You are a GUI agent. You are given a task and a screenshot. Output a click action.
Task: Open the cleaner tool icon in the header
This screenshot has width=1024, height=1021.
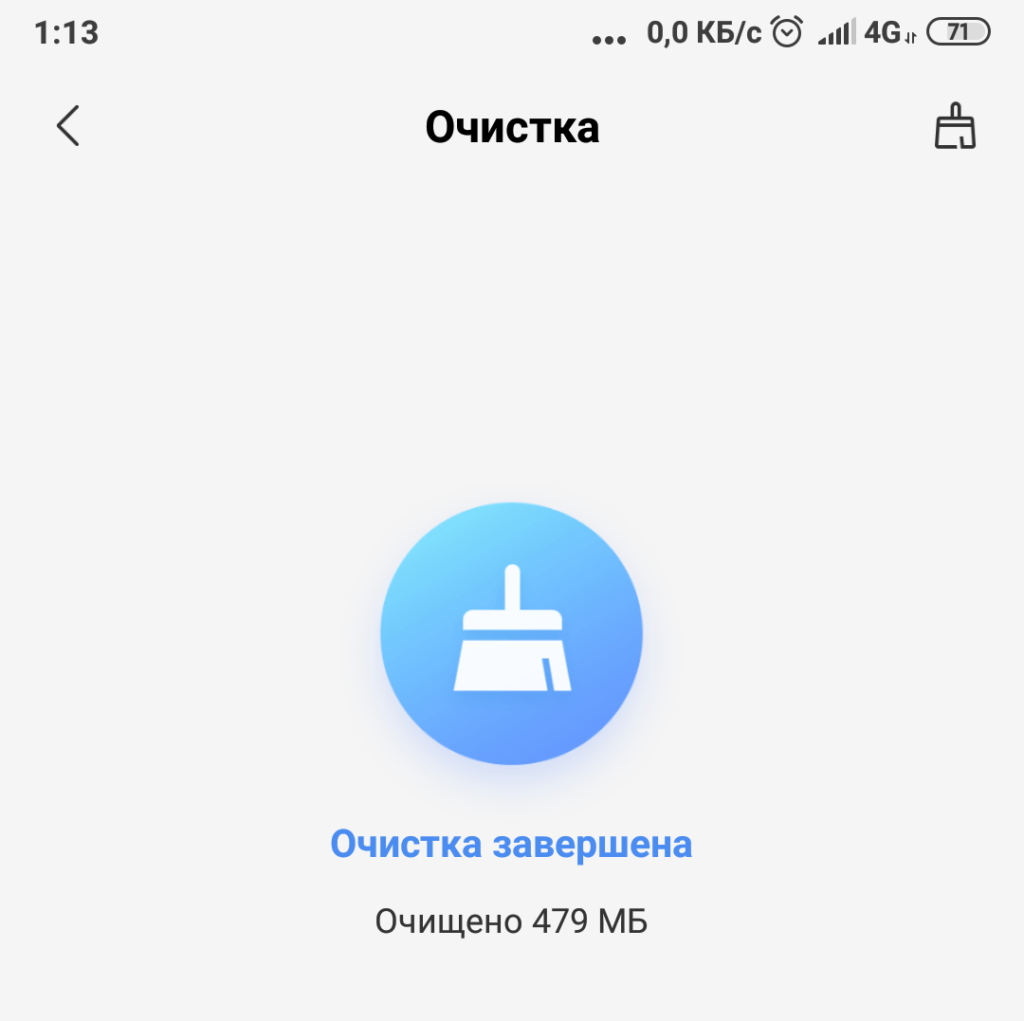click(955, 127)
